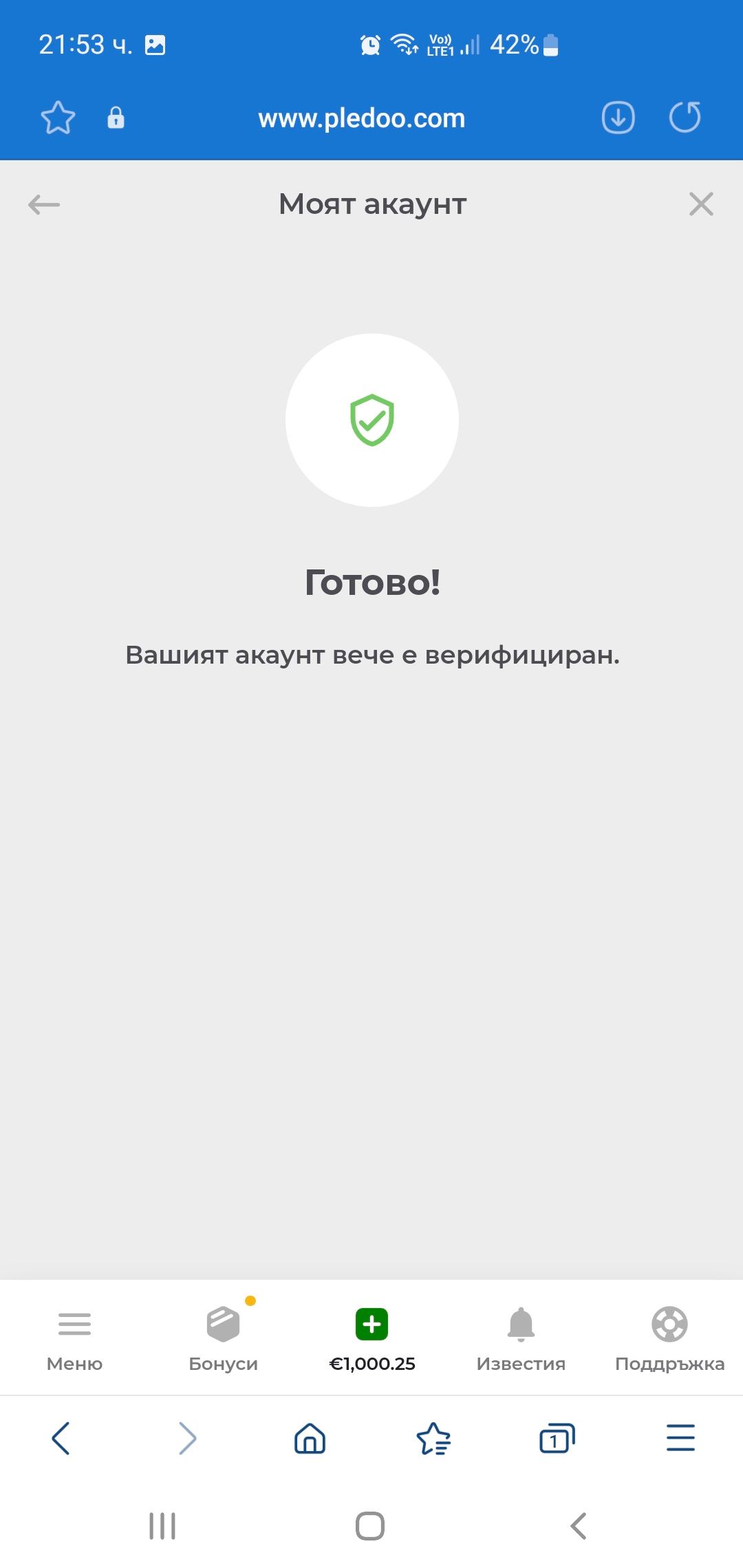The height and width of the screenshot is (1568, 743).
Task: Go back using the page back arrow
Action: tap(43, 204)
